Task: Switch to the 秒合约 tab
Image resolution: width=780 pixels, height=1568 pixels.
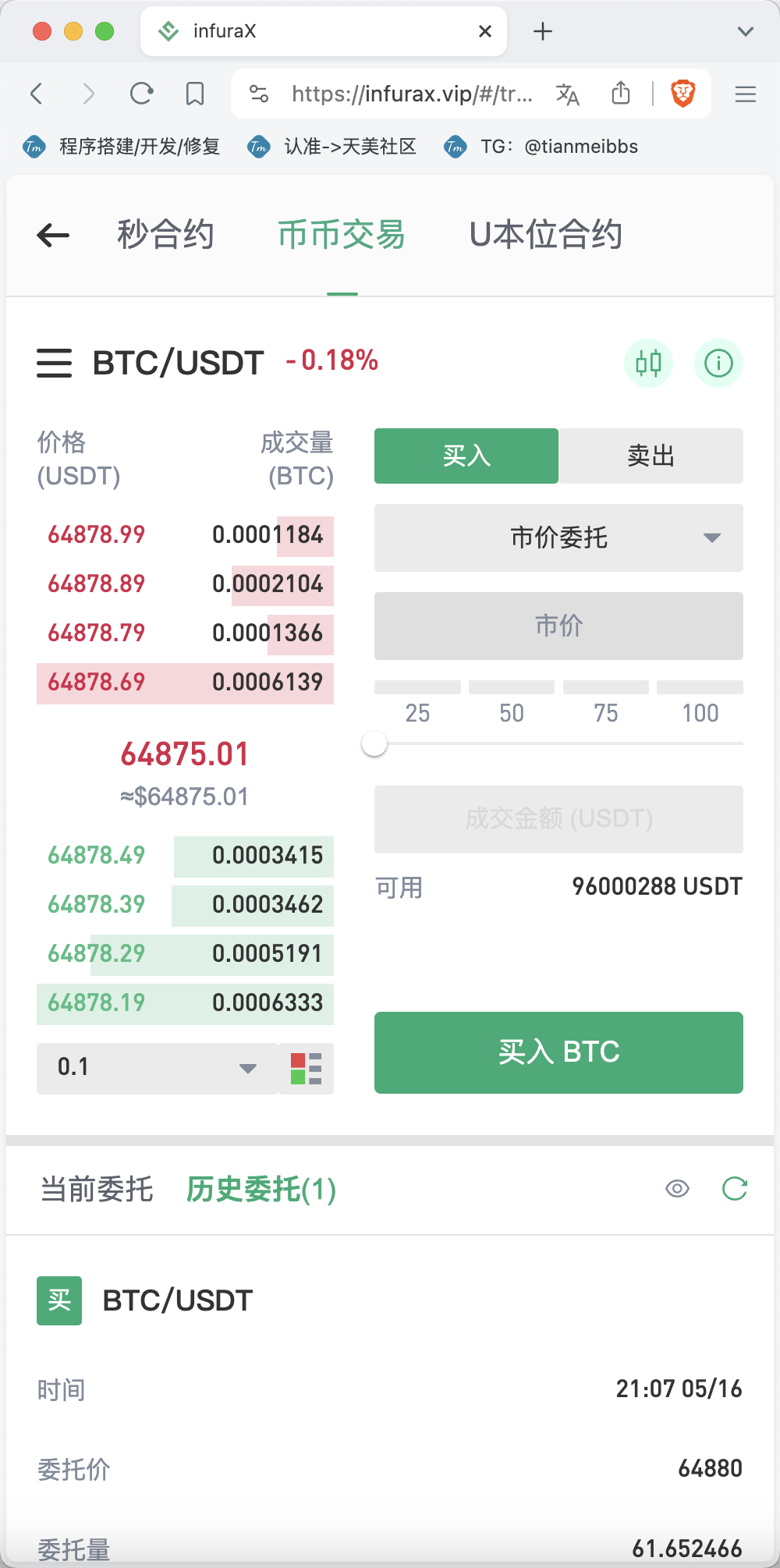Action: point(165,235)
